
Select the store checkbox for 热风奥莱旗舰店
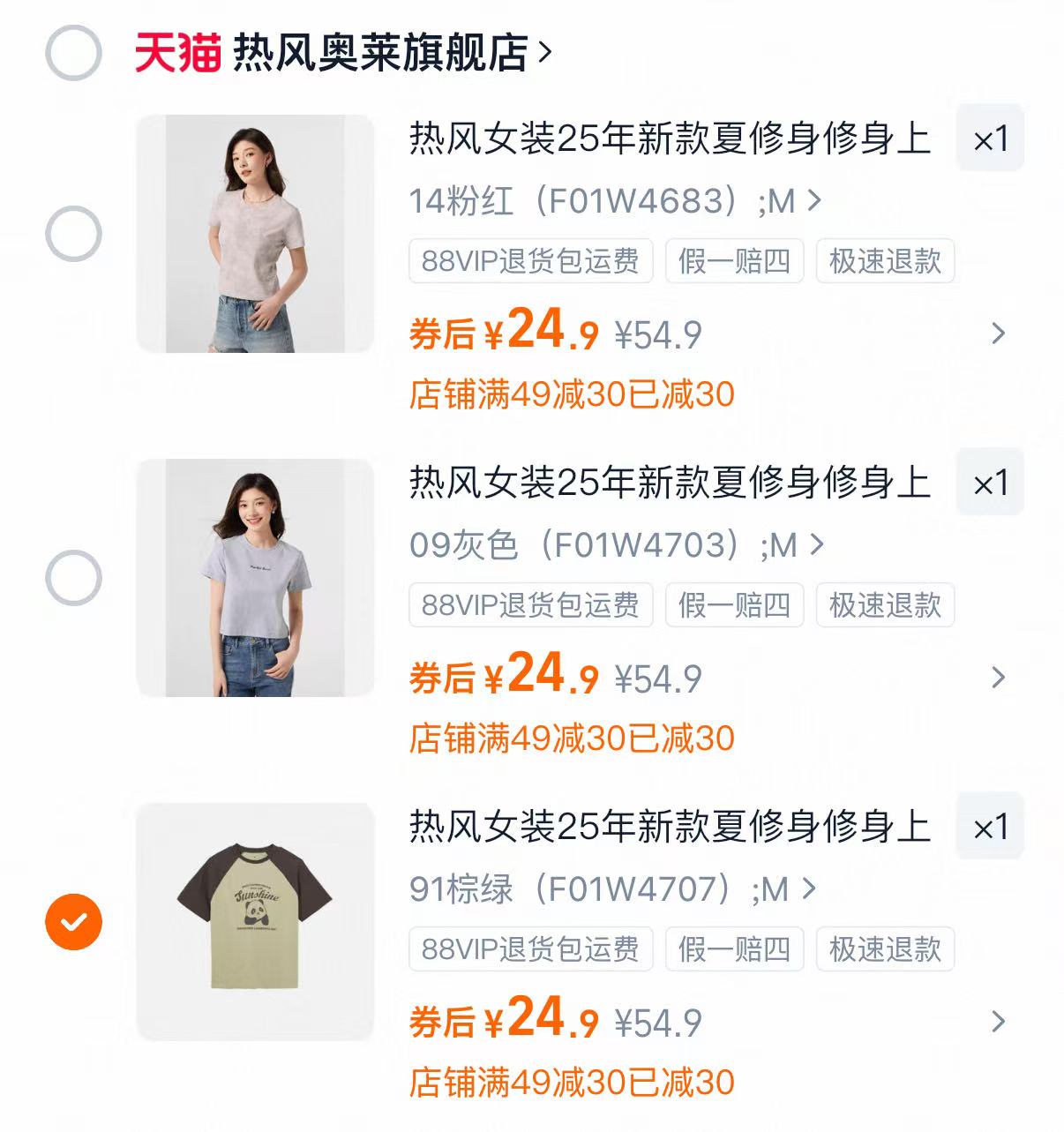point(76,53)
